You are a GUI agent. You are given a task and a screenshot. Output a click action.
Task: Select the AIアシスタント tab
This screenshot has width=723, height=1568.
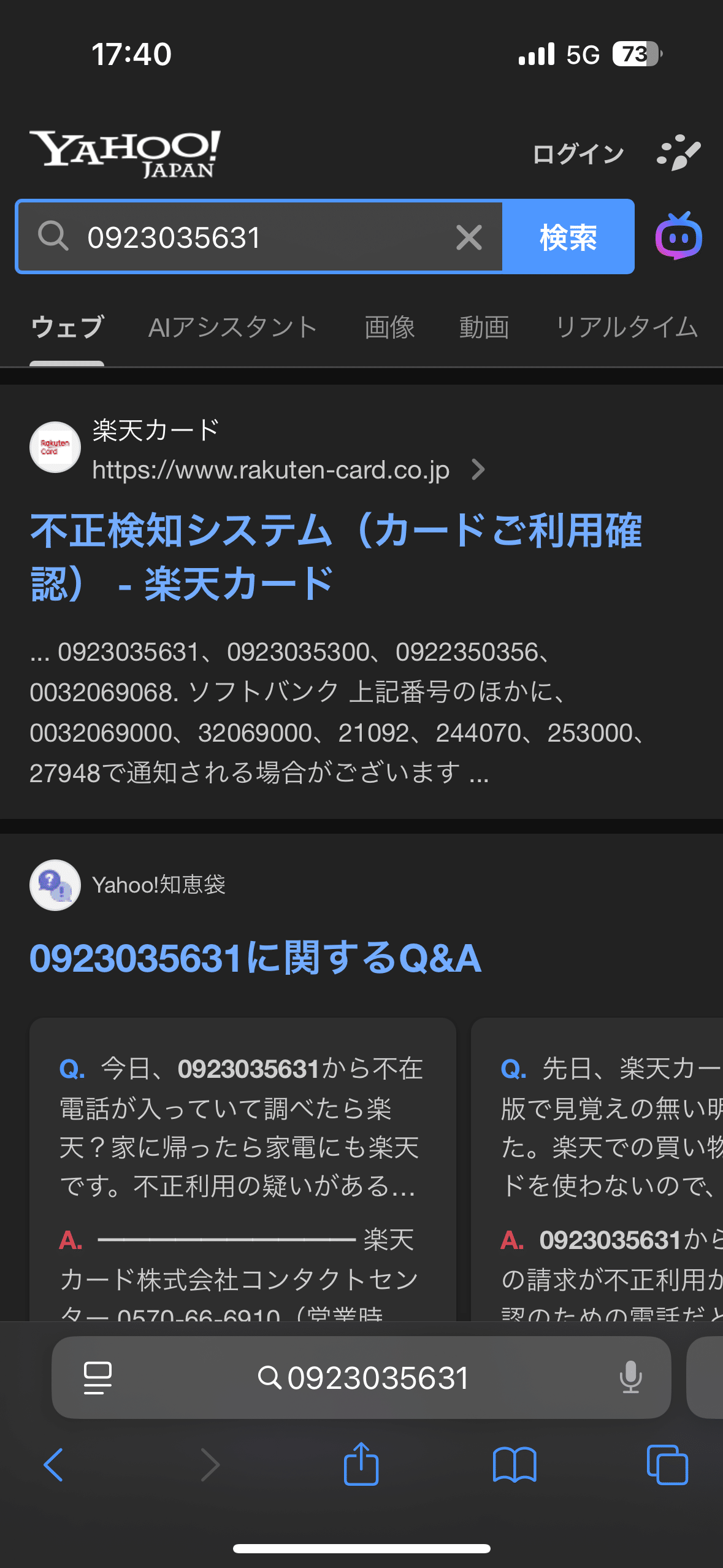click(232, 327)
